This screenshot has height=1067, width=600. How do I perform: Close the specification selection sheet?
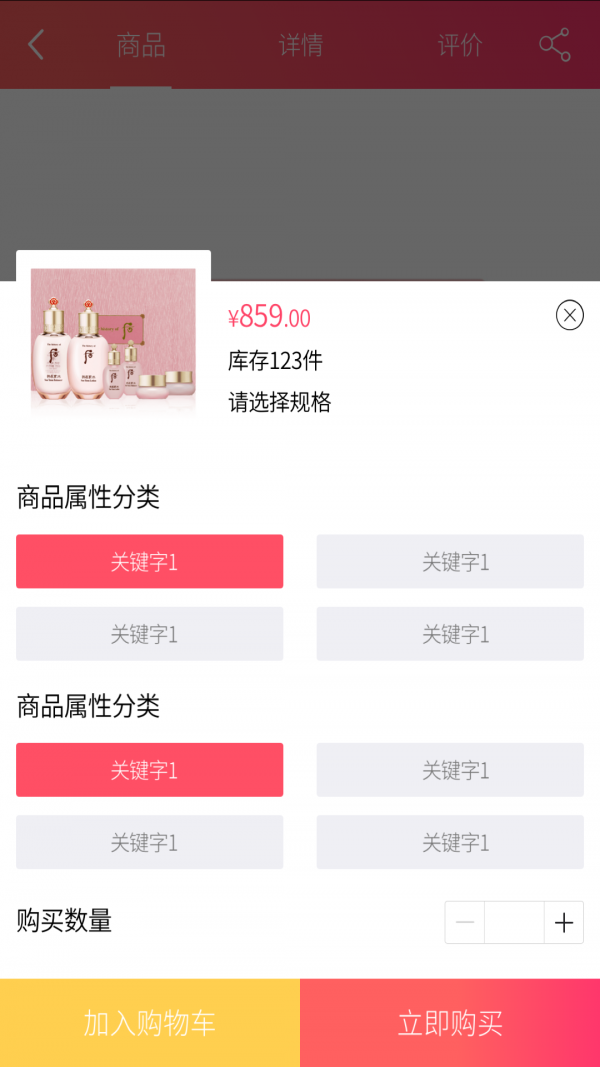[x=569, y=315]
